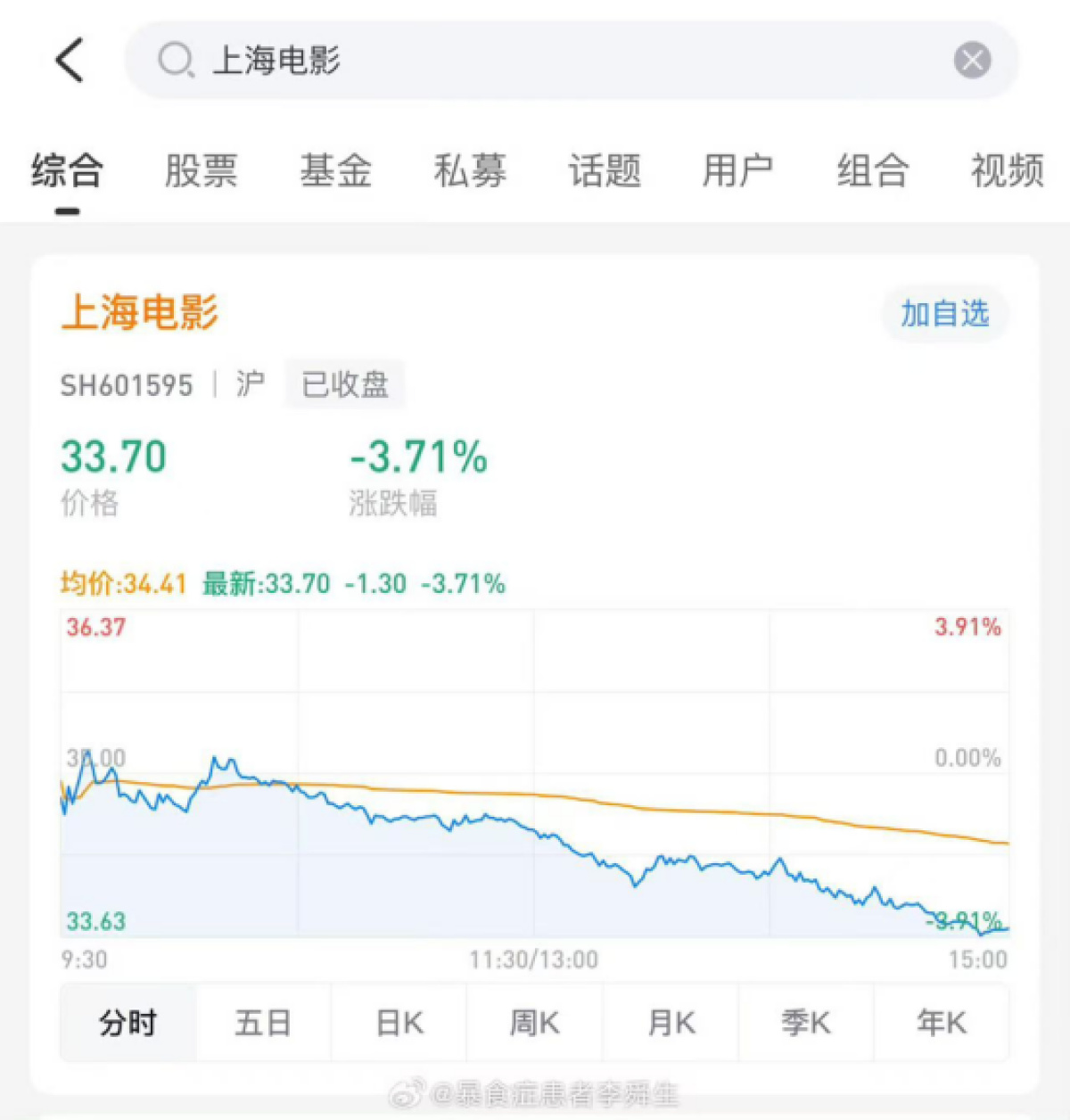Select the 综合 tab
The width and height of the screenshot is (1070, 1120).
pos(67,170)
